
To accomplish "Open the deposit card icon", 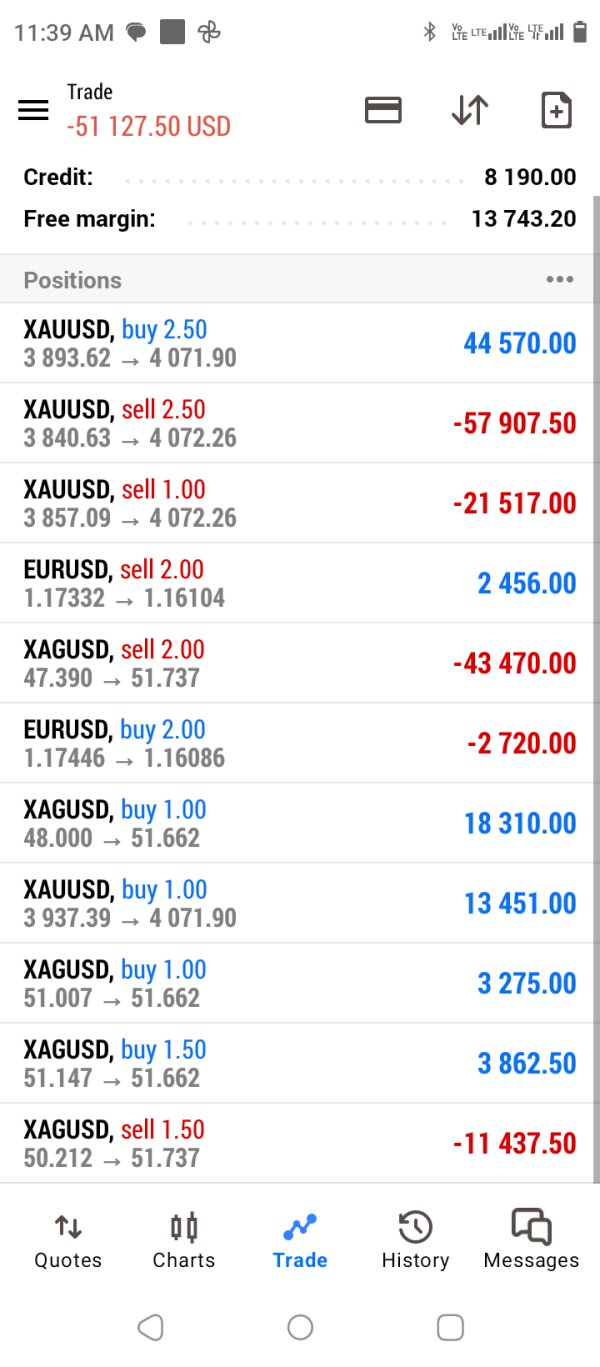I will (383, 110).
